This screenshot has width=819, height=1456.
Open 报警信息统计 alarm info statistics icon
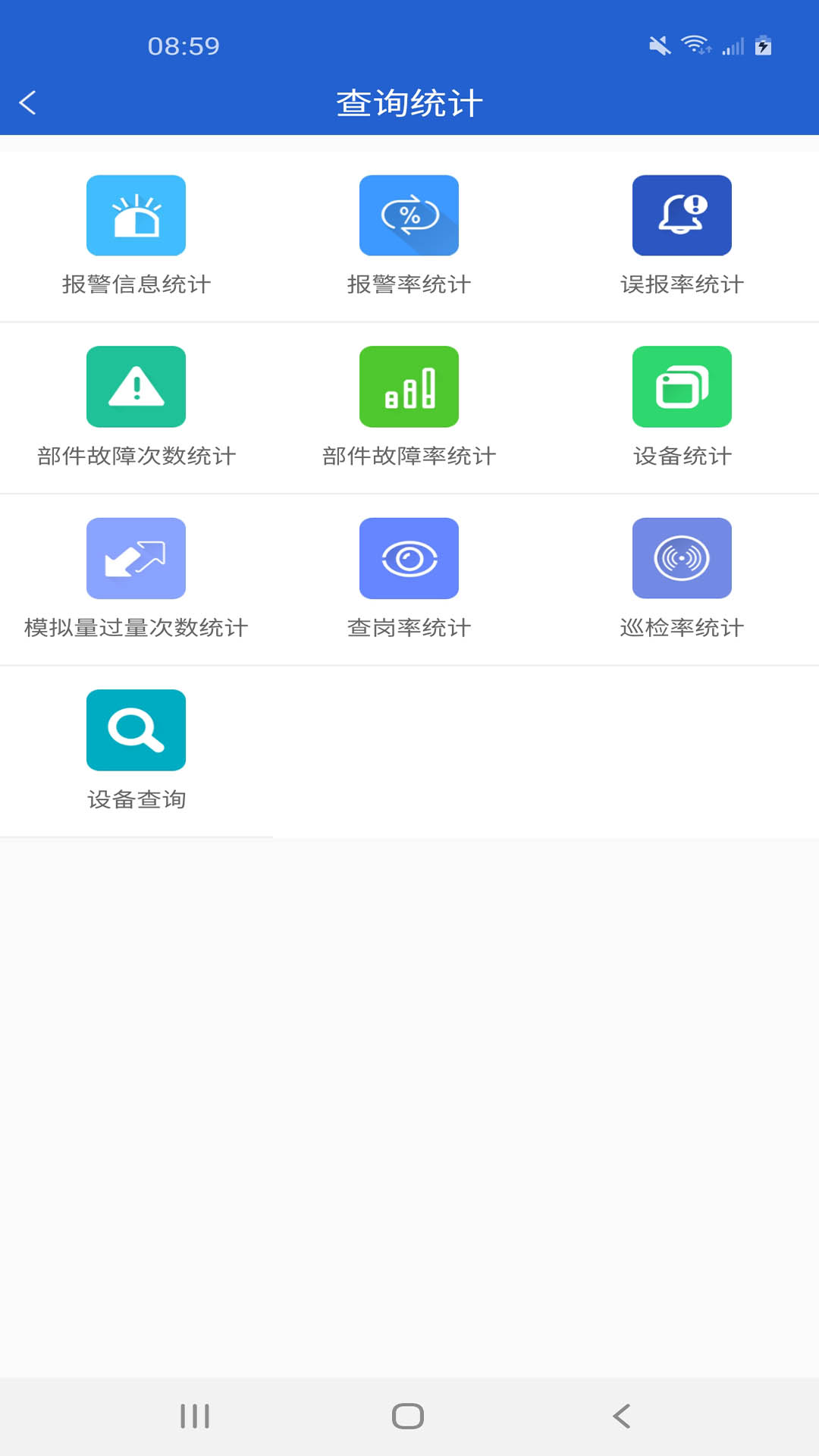tap(136, 215)
